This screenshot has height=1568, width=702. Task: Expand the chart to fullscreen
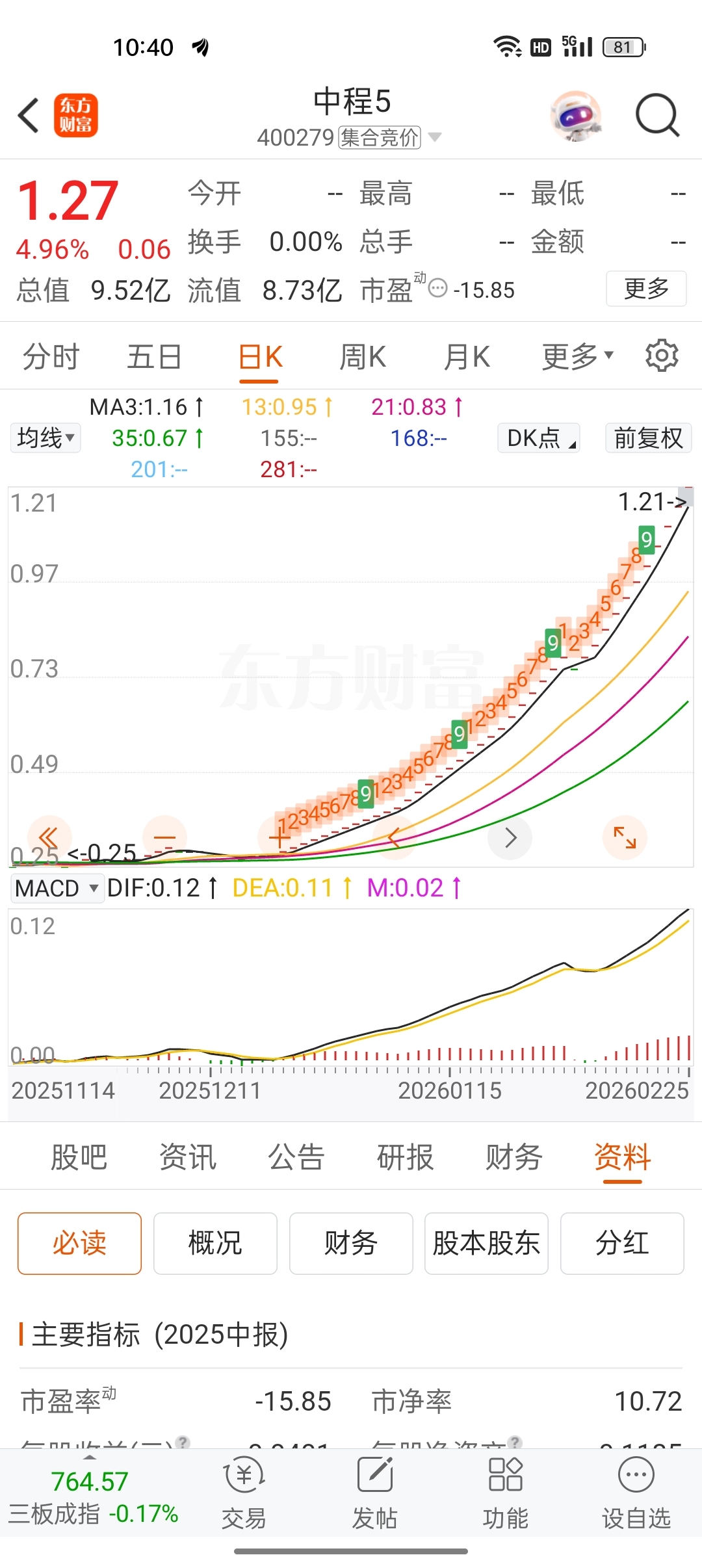coord(625,837)
